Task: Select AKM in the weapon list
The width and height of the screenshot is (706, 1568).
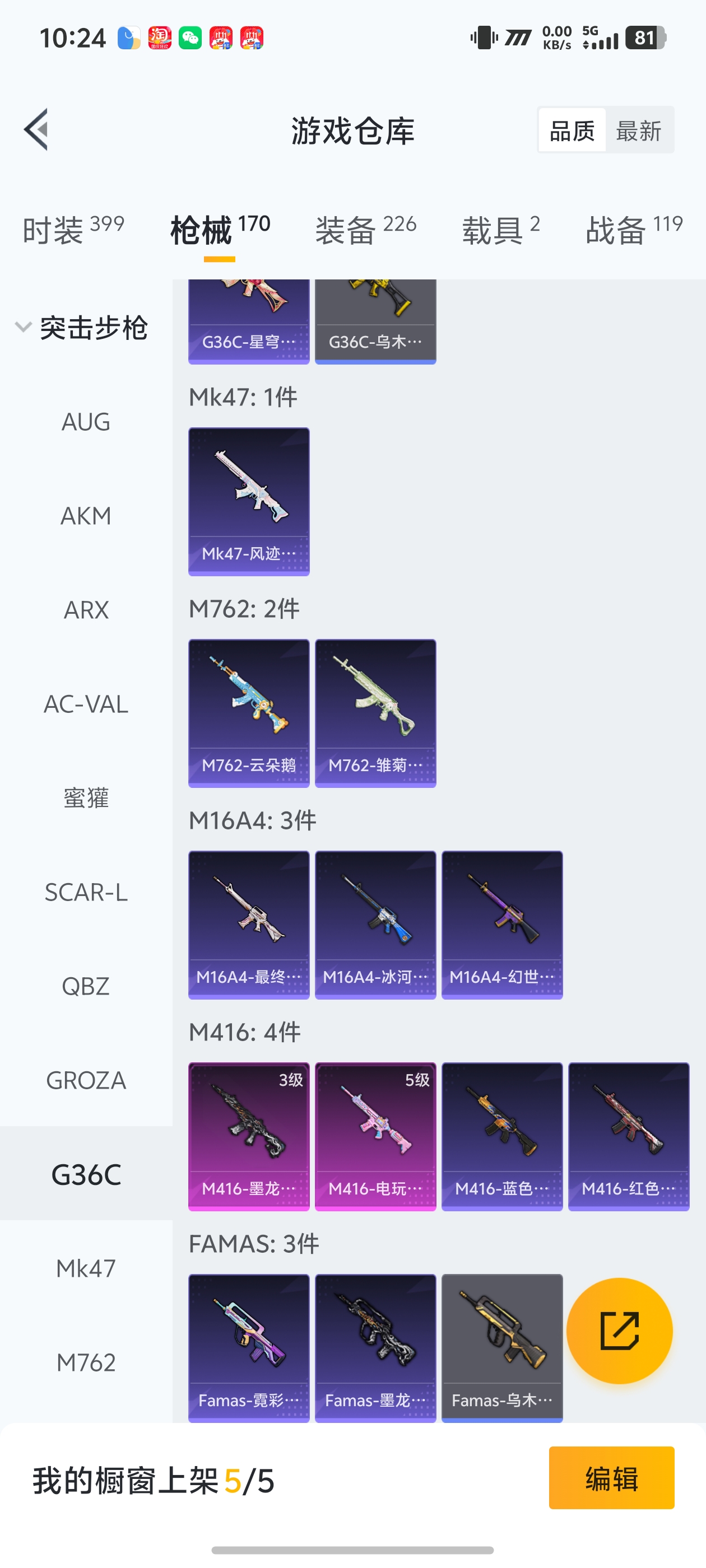Action: click(86, 516)
